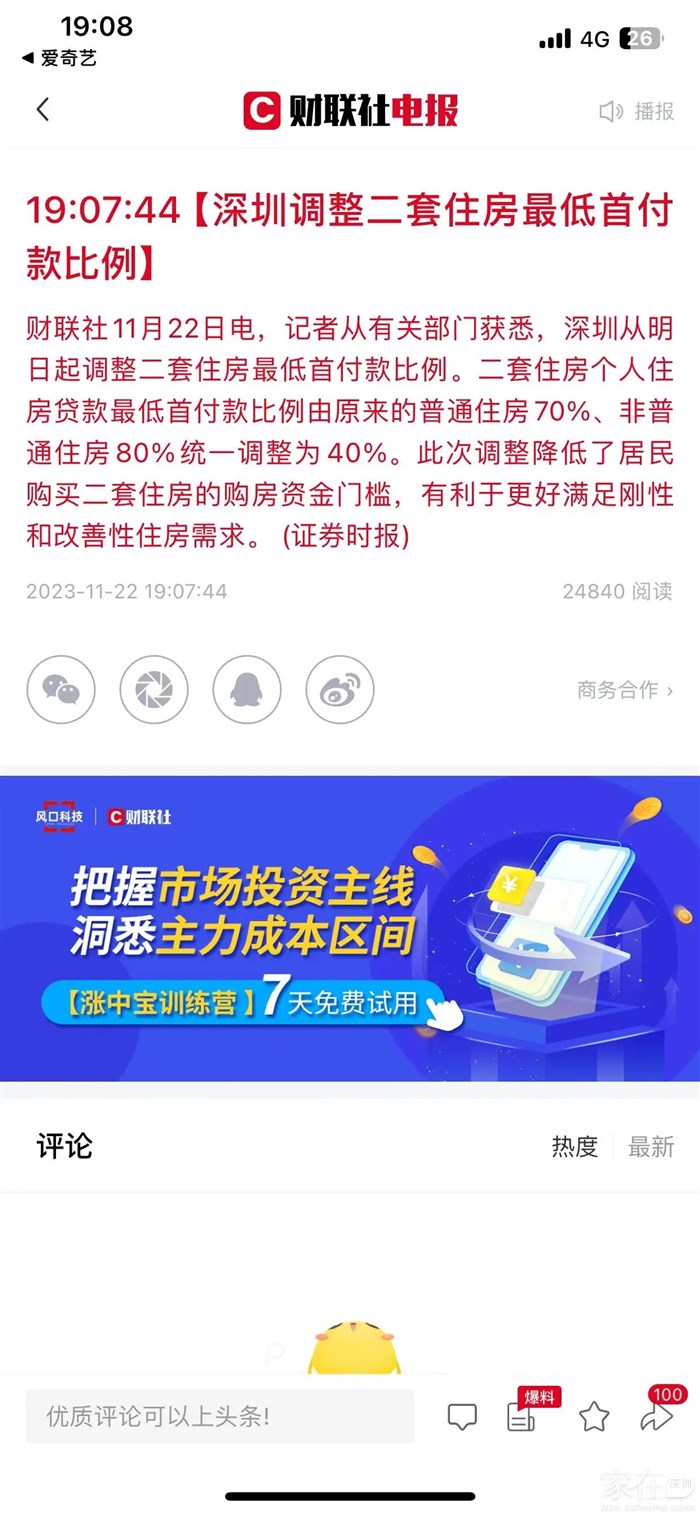The image size is (700, 1514).
Task: Tap the comment input field
Action: click(x=220, y=1415)
